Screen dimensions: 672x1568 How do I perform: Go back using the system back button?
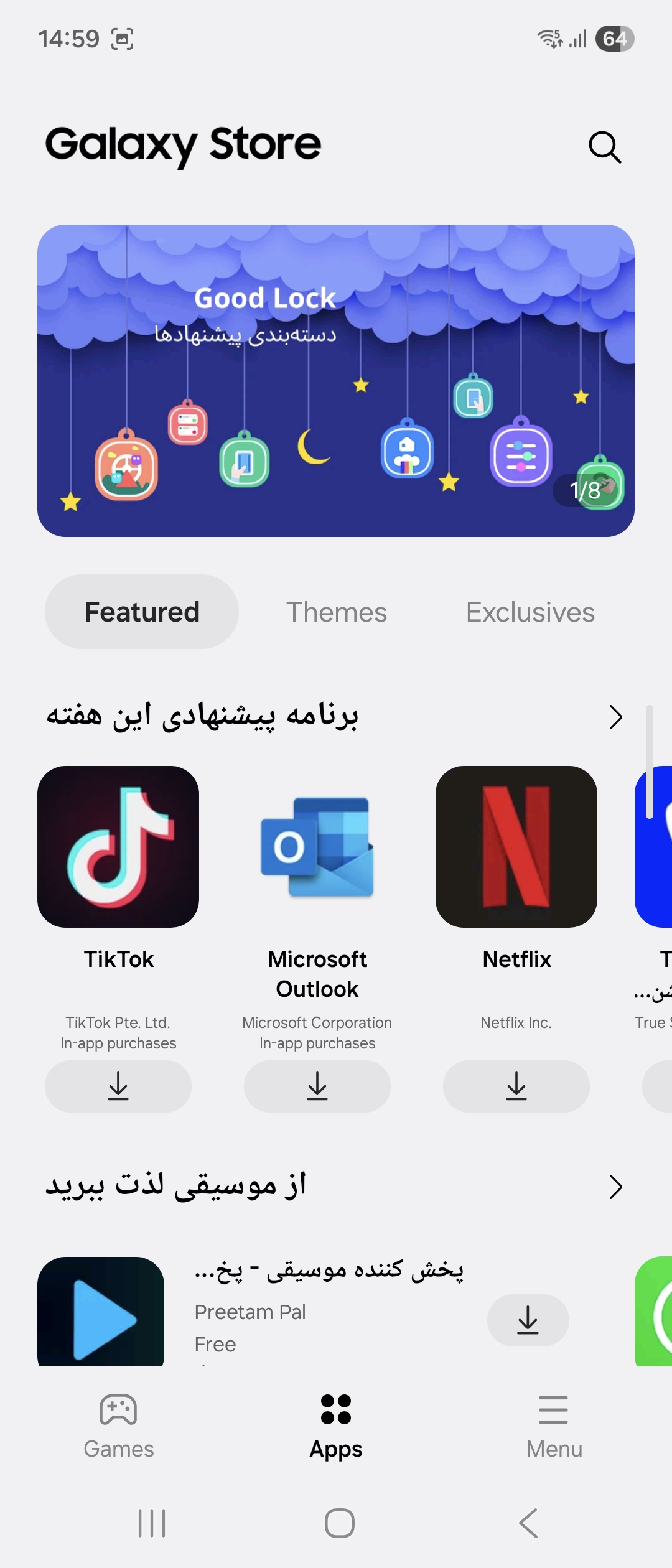tap(529, 1523)
